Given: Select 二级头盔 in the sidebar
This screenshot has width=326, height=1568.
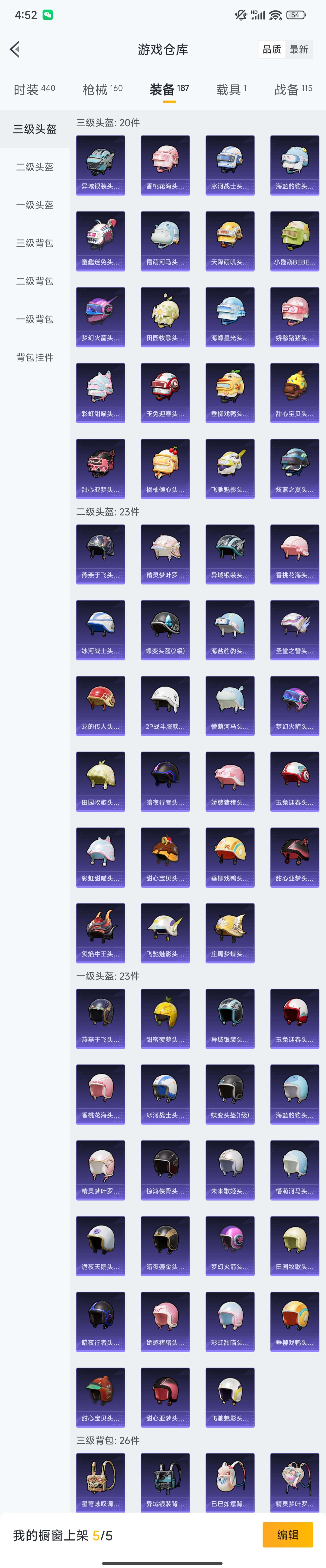Looking at the screenshot, I should coord(35,167).
